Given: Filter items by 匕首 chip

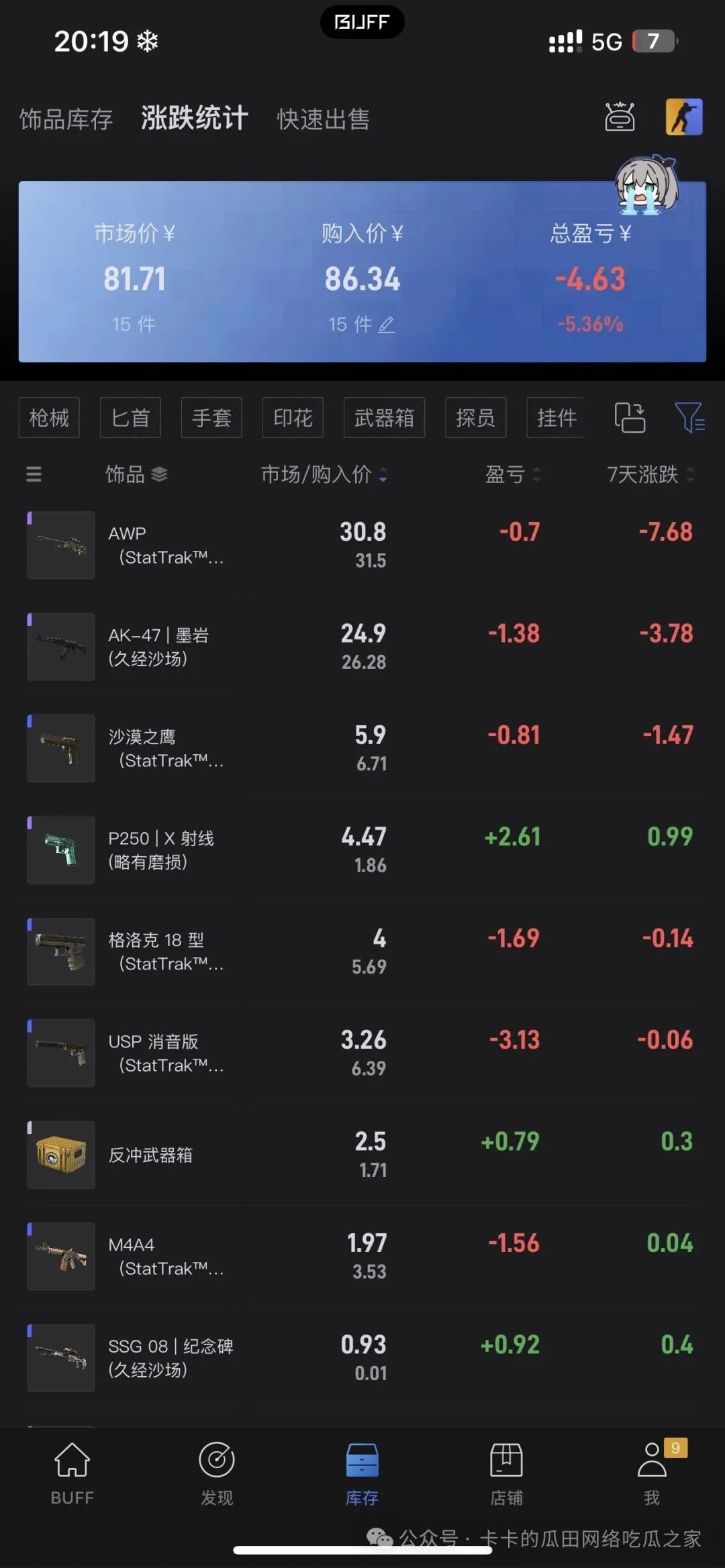Looking at the screenshot, I should 130,417.
